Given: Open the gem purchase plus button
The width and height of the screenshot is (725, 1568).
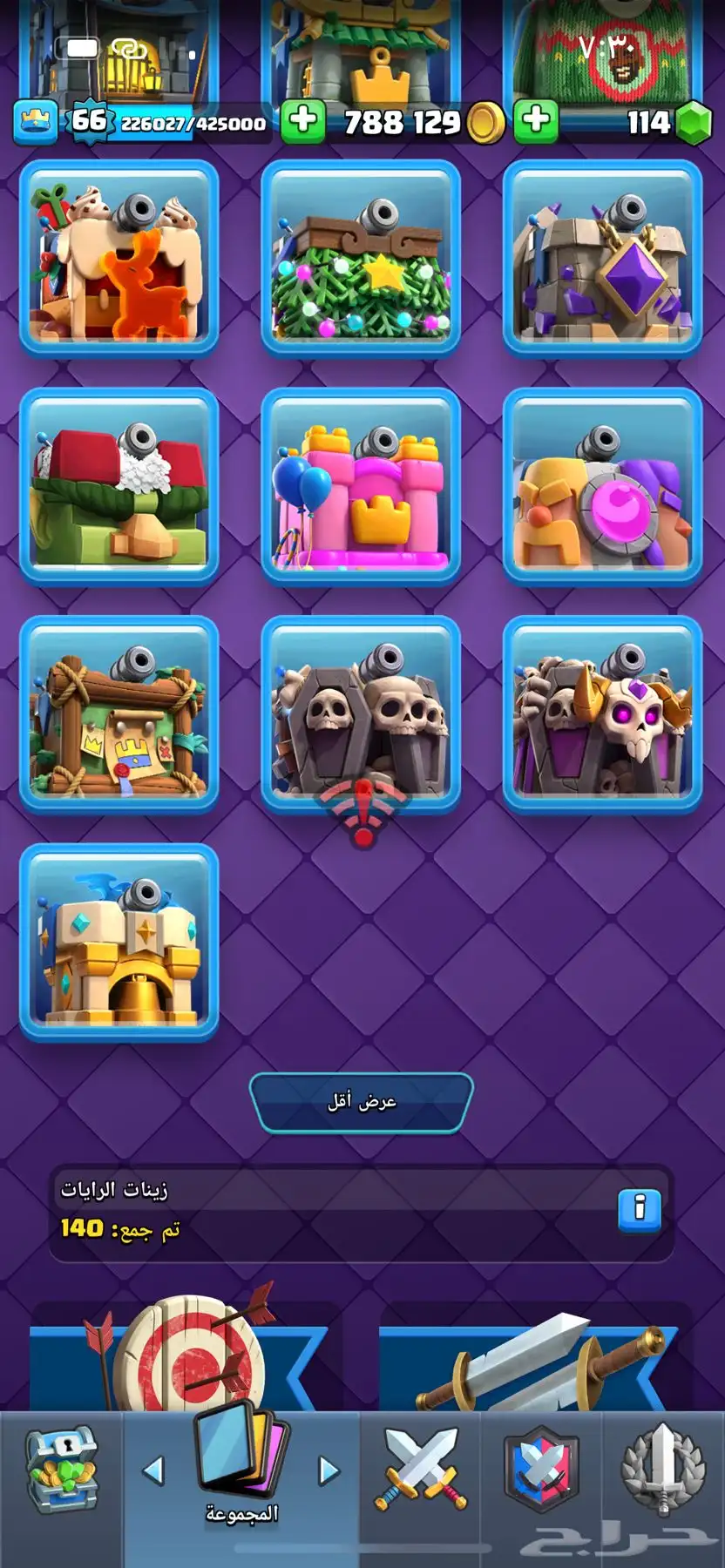Looking at the screenshot, I should (536, 121).
